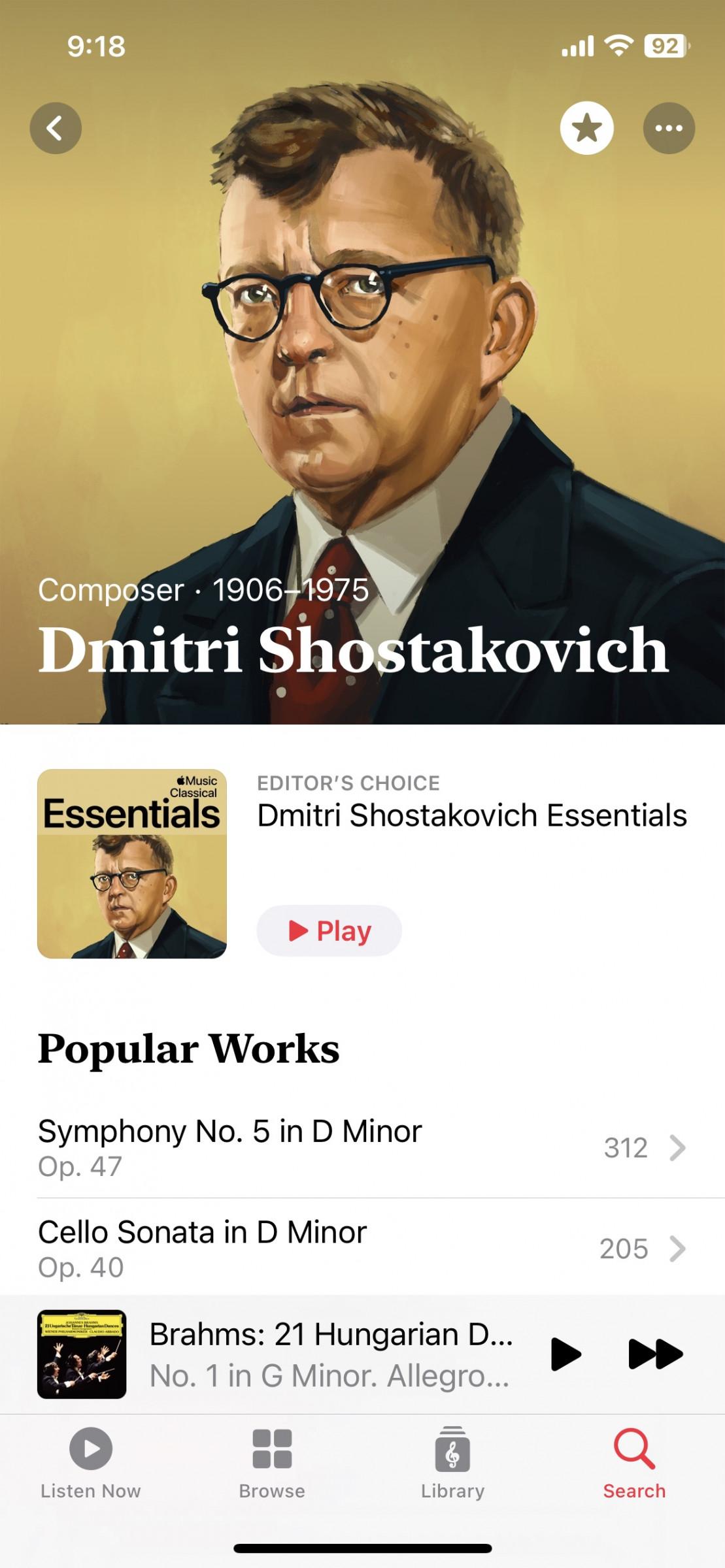This screenshot has width=725, height=1568.
Task: Play the Dmitri Shostakovich Essentials playlist
Action: tap(329, 930)
